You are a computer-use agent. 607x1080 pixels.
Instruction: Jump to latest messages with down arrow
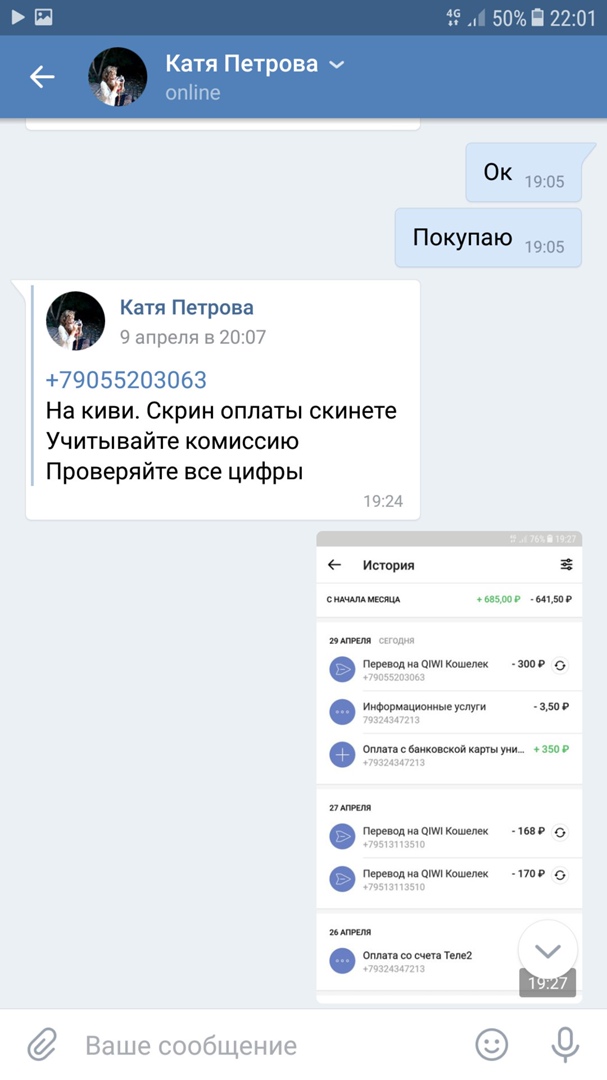548,950
